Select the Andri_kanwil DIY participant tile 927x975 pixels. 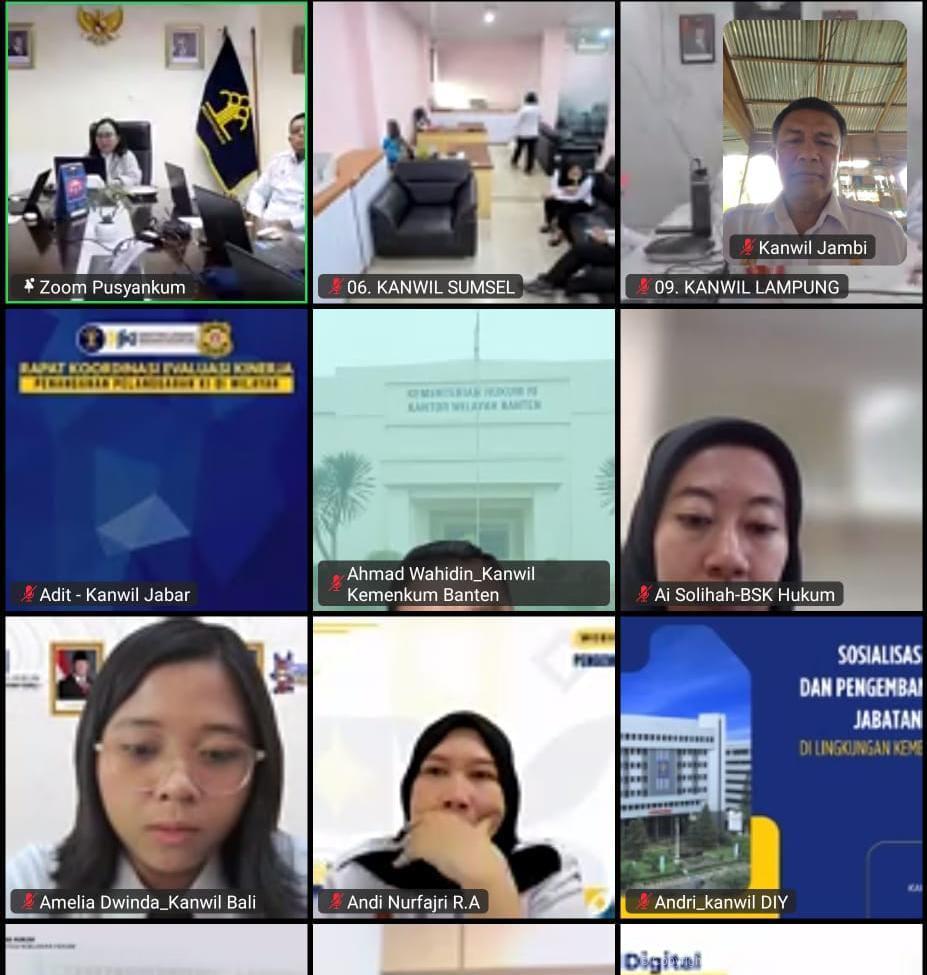click(x=771, y=767)
